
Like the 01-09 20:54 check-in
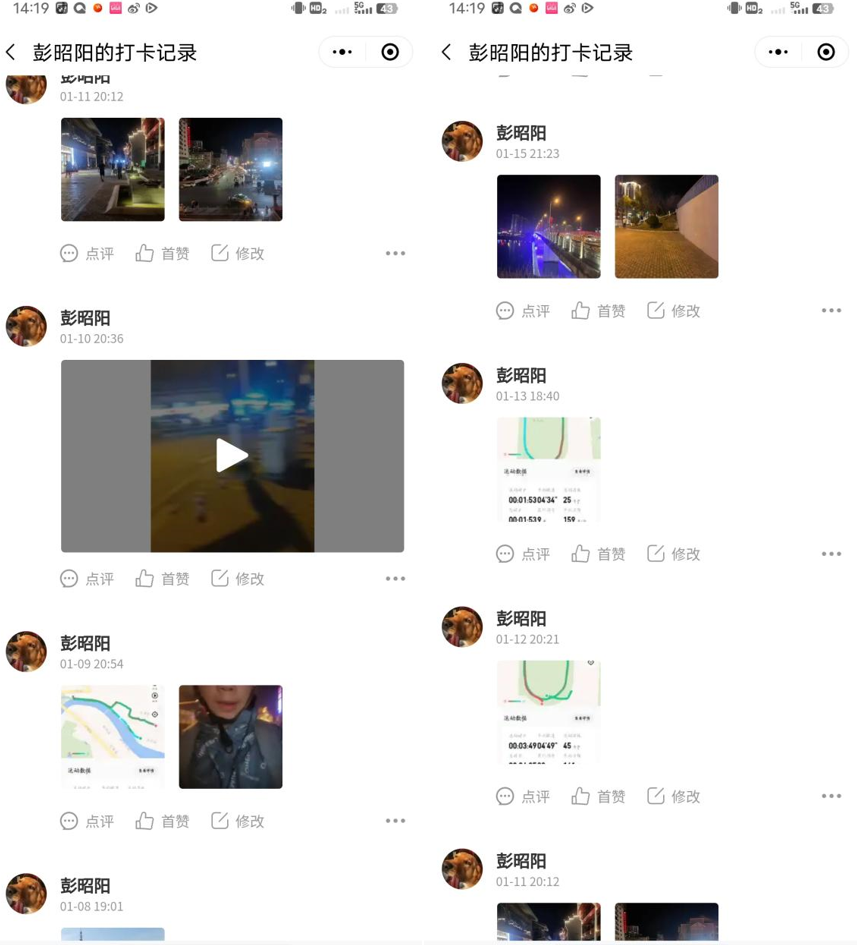(x=163, y=821)
